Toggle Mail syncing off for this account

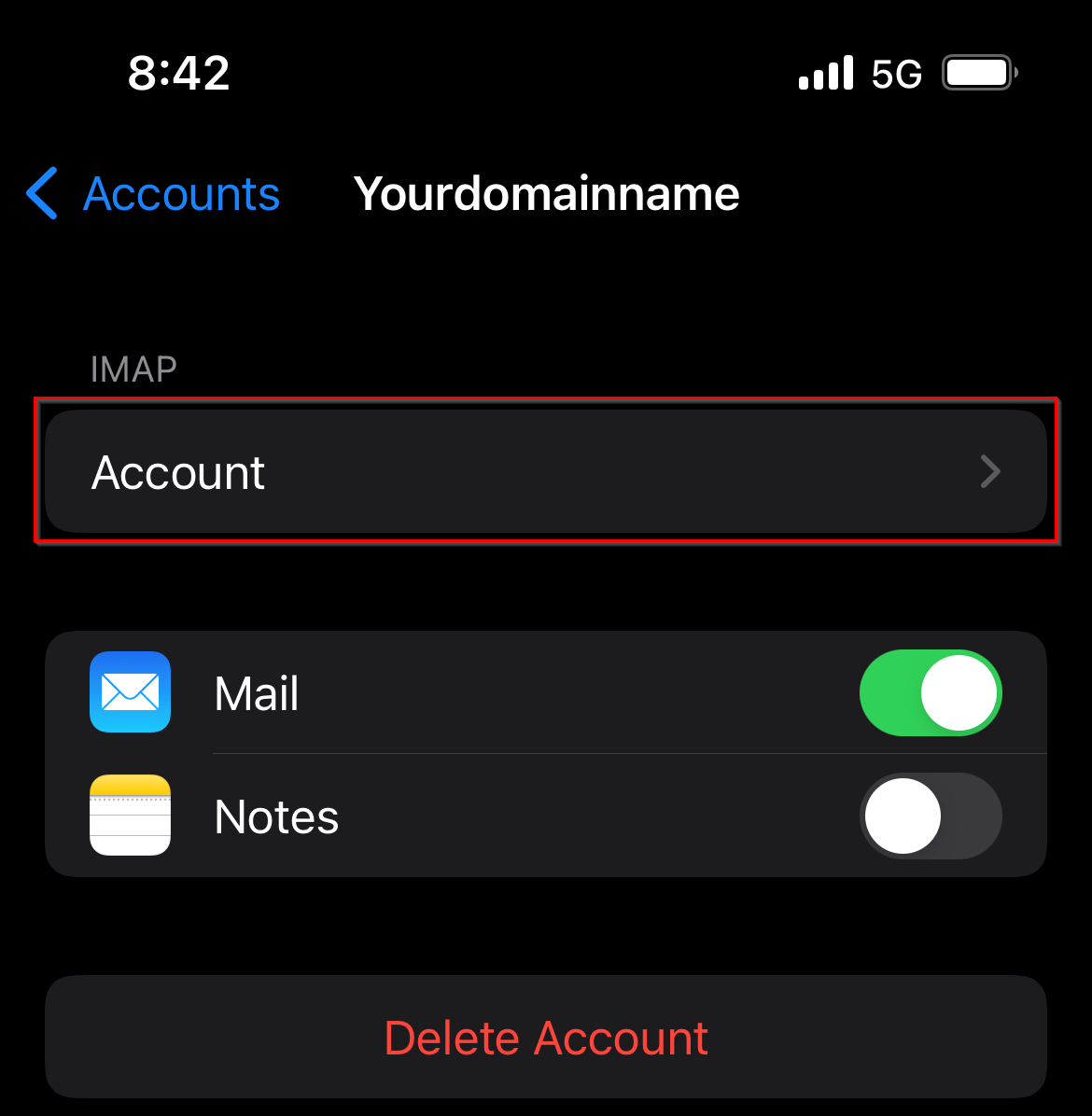click(930, 692)
